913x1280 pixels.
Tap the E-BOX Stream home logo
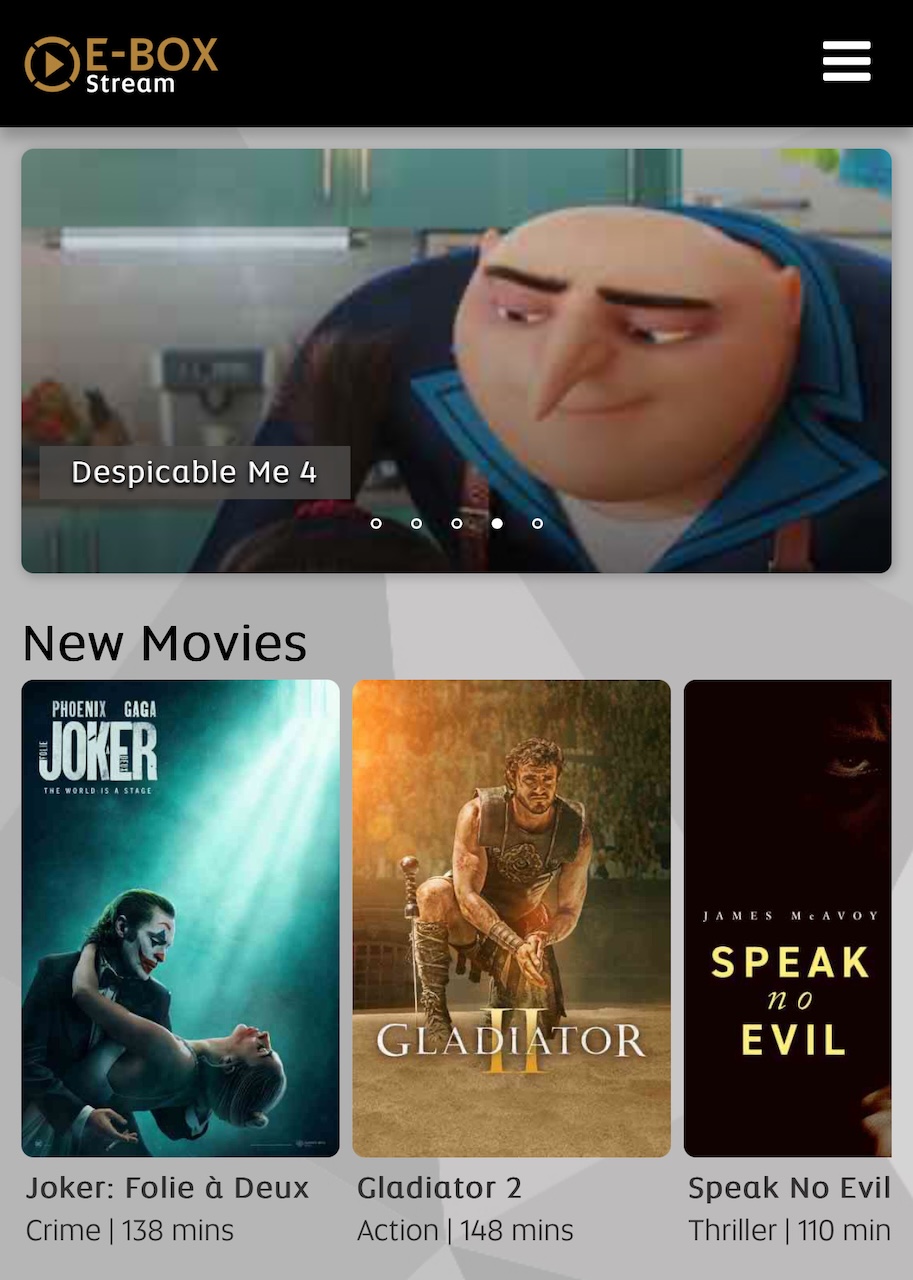pyautogui.click(x=121, y=64)
